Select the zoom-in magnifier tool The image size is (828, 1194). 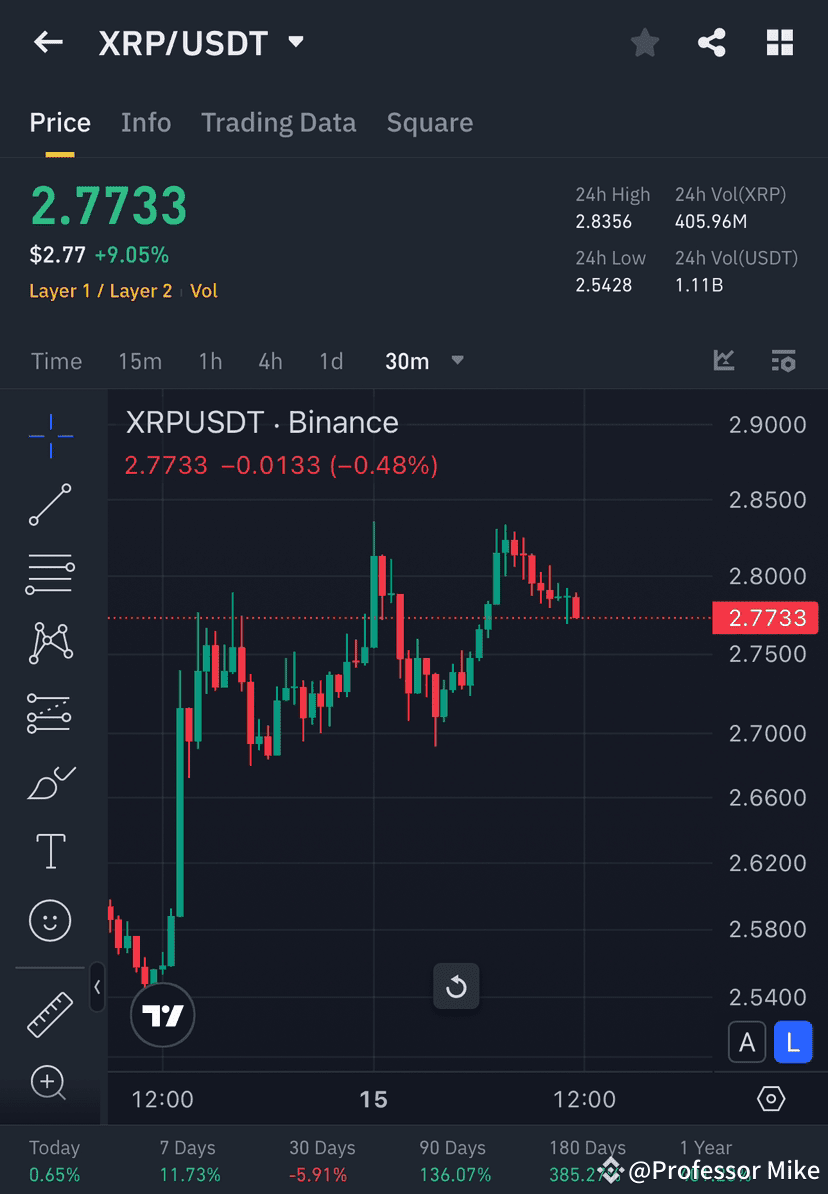coord(49,1083)
